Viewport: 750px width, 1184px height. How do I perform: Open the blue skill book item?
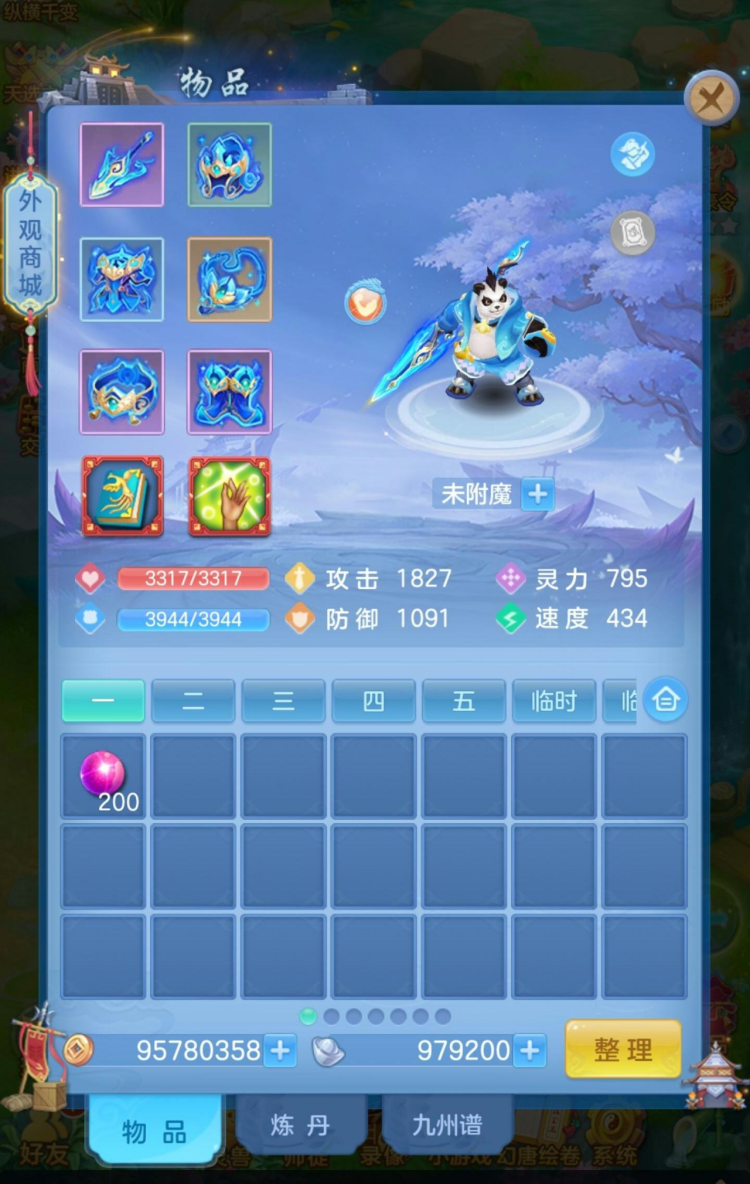pyautogui.click(x=122, y=497)
